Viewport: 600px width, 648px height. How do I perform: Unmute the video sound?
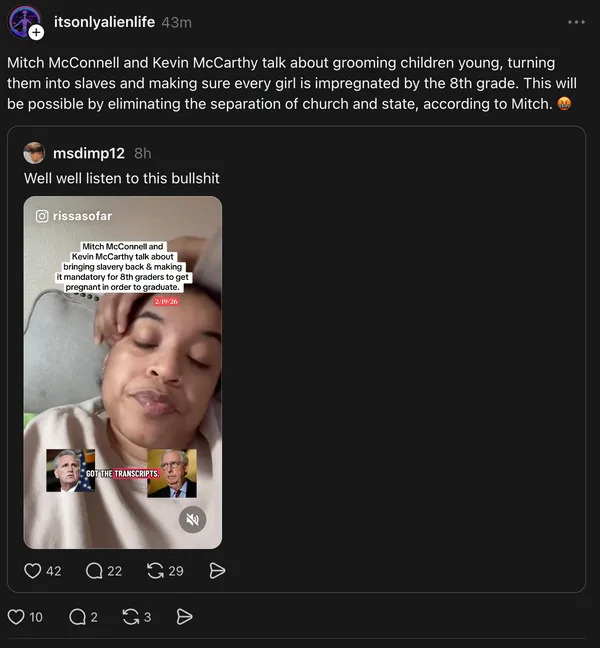pos(193,519)
